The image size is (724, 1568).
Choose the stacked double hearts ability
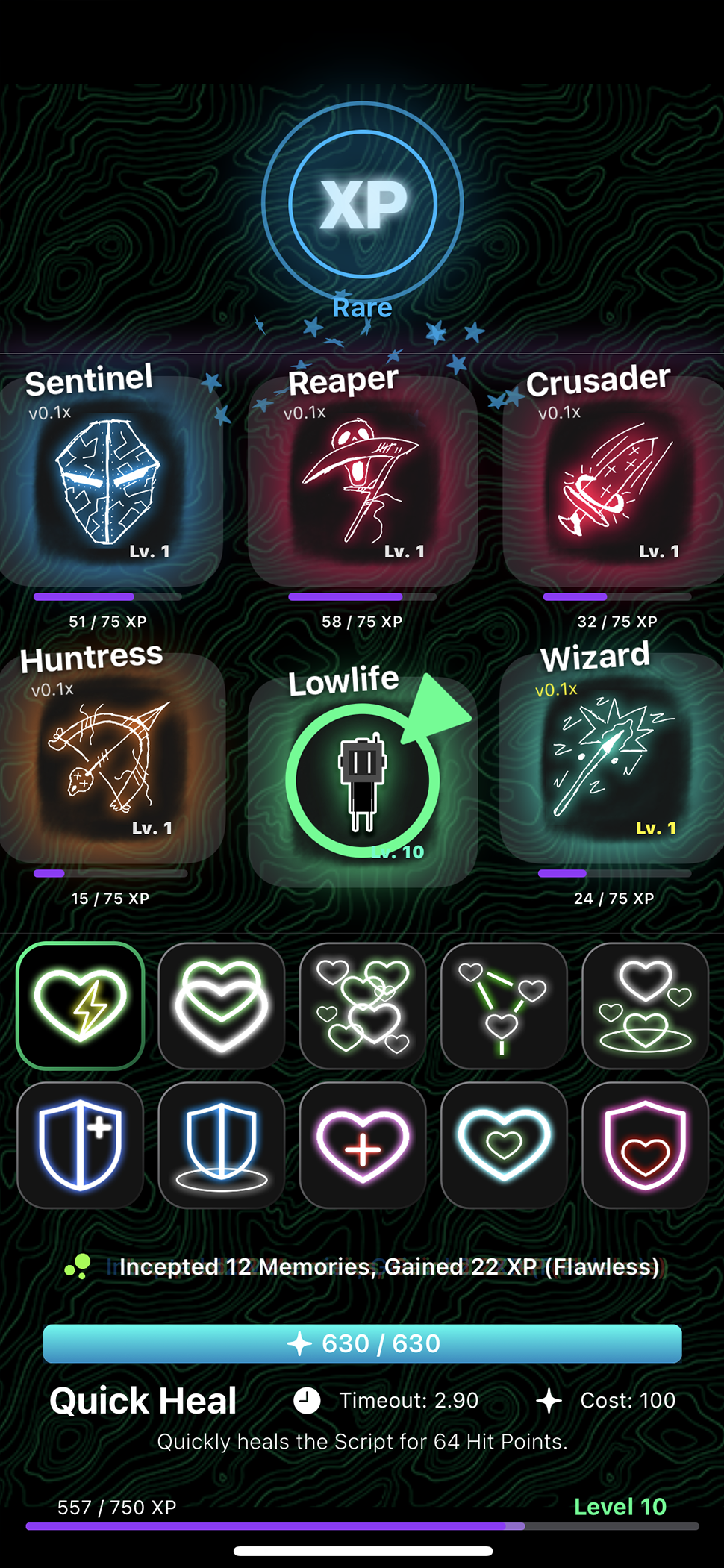pyautogui.click(x=222, y=1005)
